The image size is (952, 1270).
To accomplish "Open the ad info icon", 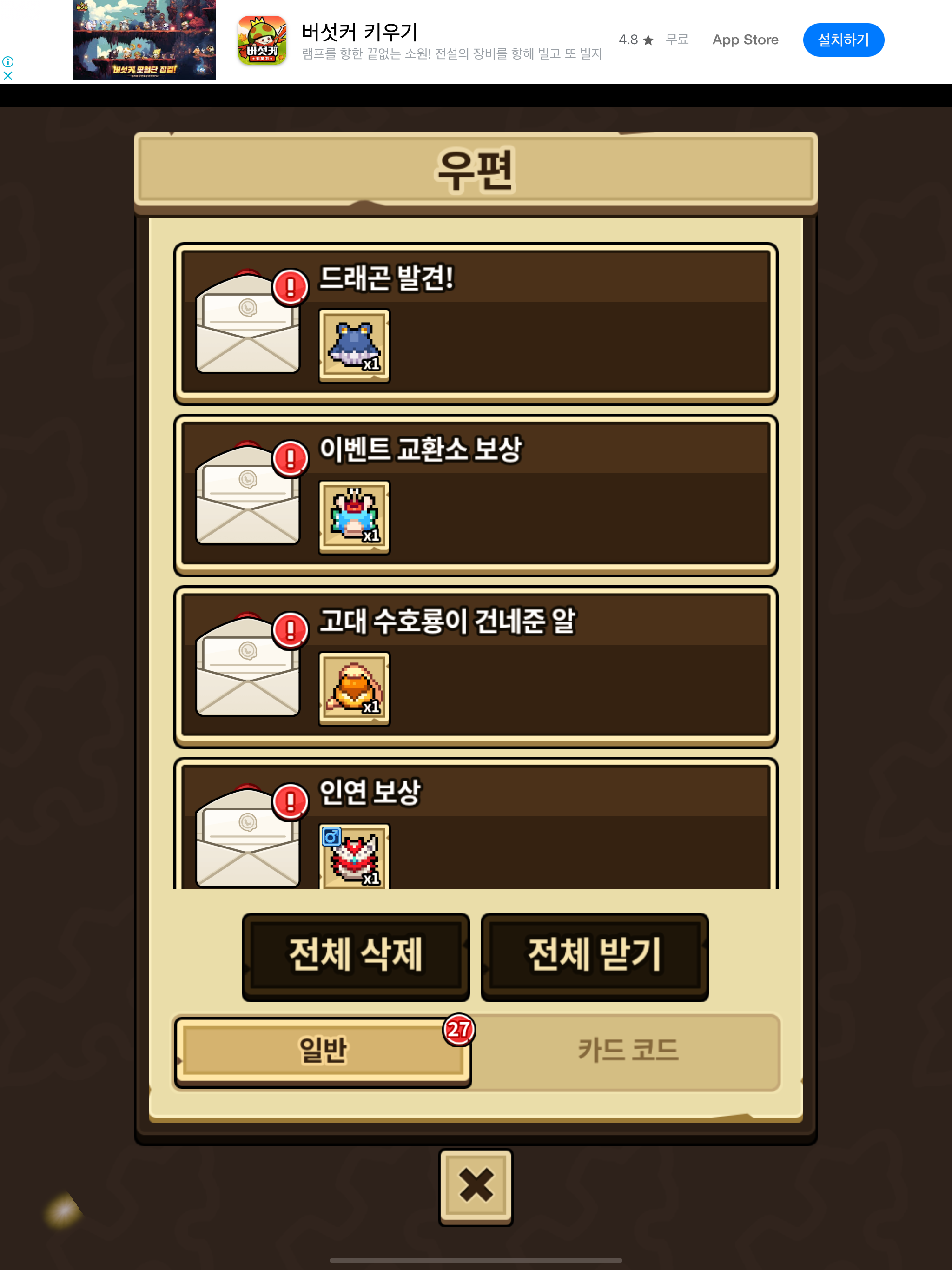I will click(x=8, y=61).
